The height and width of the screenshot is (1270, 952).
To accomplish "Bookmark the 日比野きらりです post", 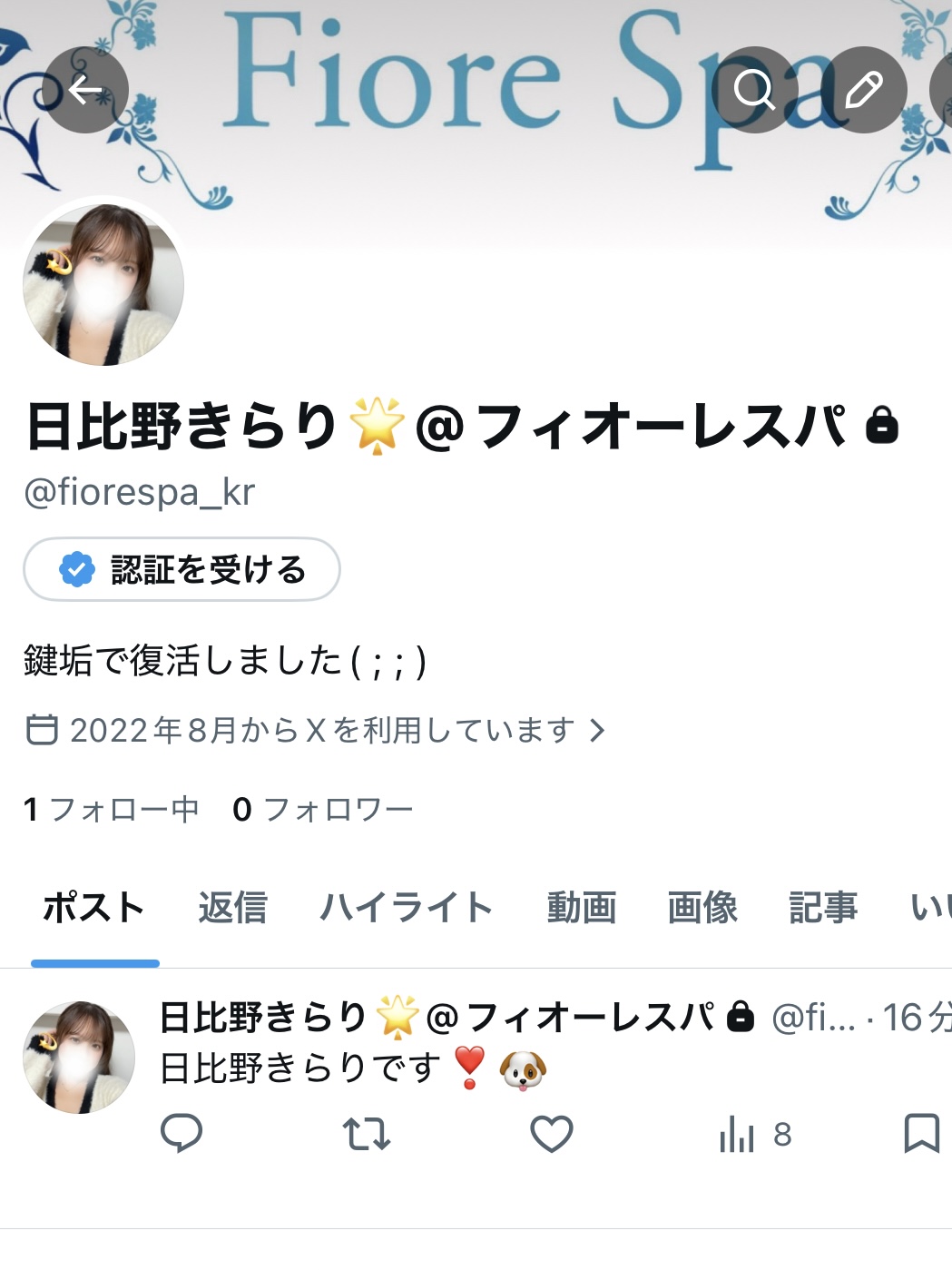I will coord(920,1134).
